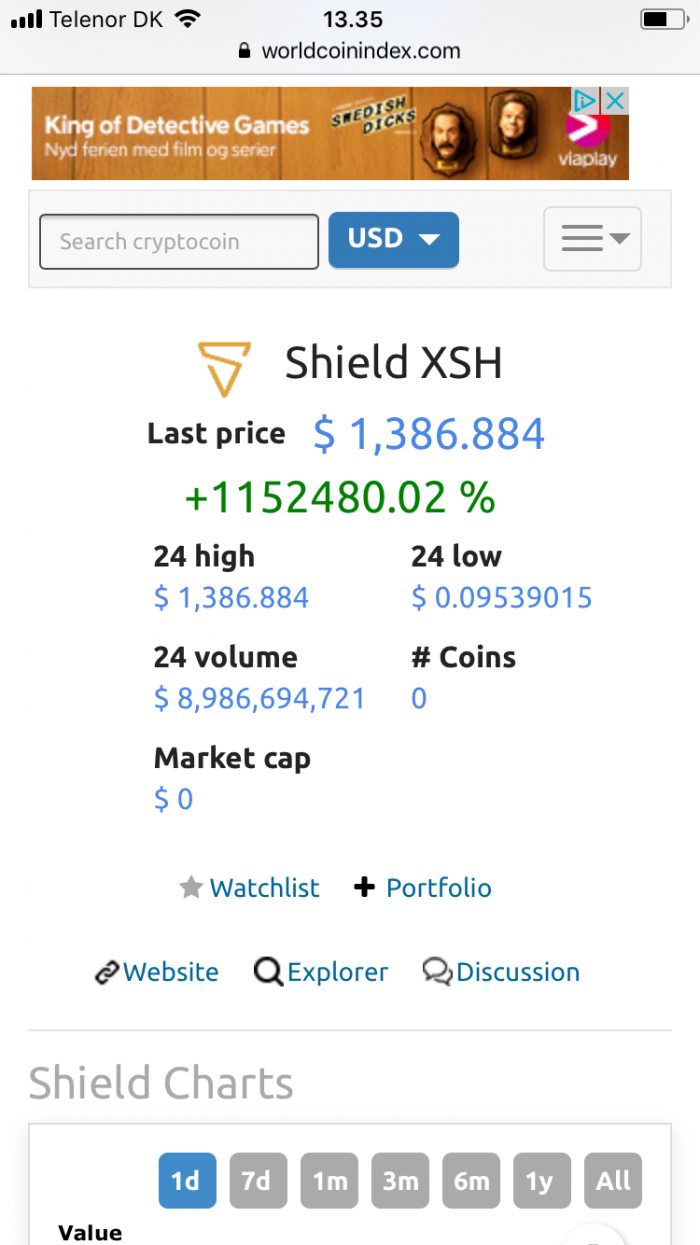Viewport: 700px width, 1245px height.
Task: Tap the Search cryptocoin field
Action: point(179,241)
